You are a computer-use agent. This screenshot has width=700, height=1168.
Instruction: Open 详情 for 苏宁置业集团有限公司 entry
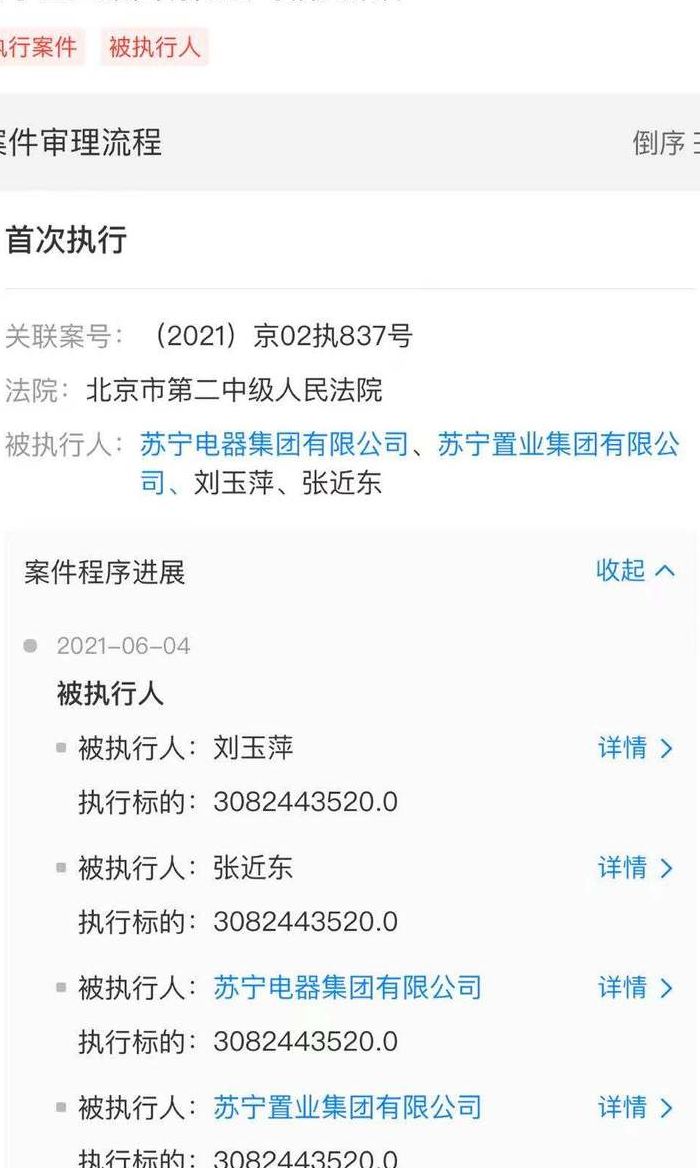(636, 1107)
